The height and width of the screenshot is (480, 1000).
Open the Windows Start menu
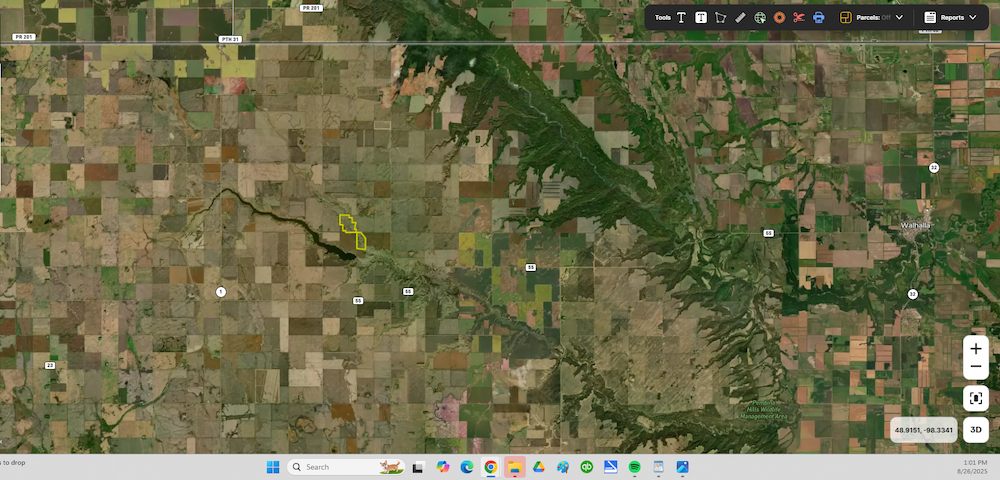[273, 467]
